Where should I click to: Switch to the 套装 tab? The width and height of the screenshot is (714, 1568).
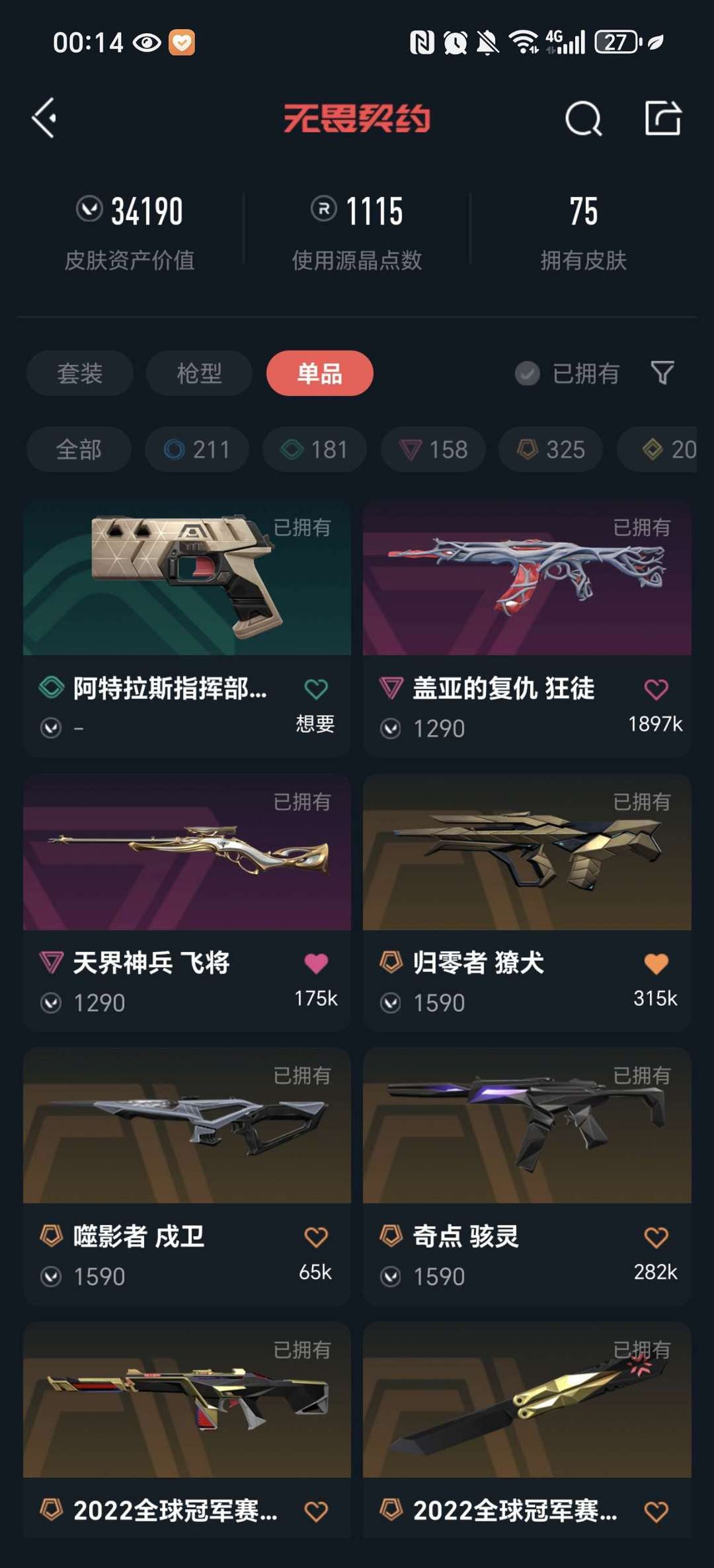click(79, 373)
